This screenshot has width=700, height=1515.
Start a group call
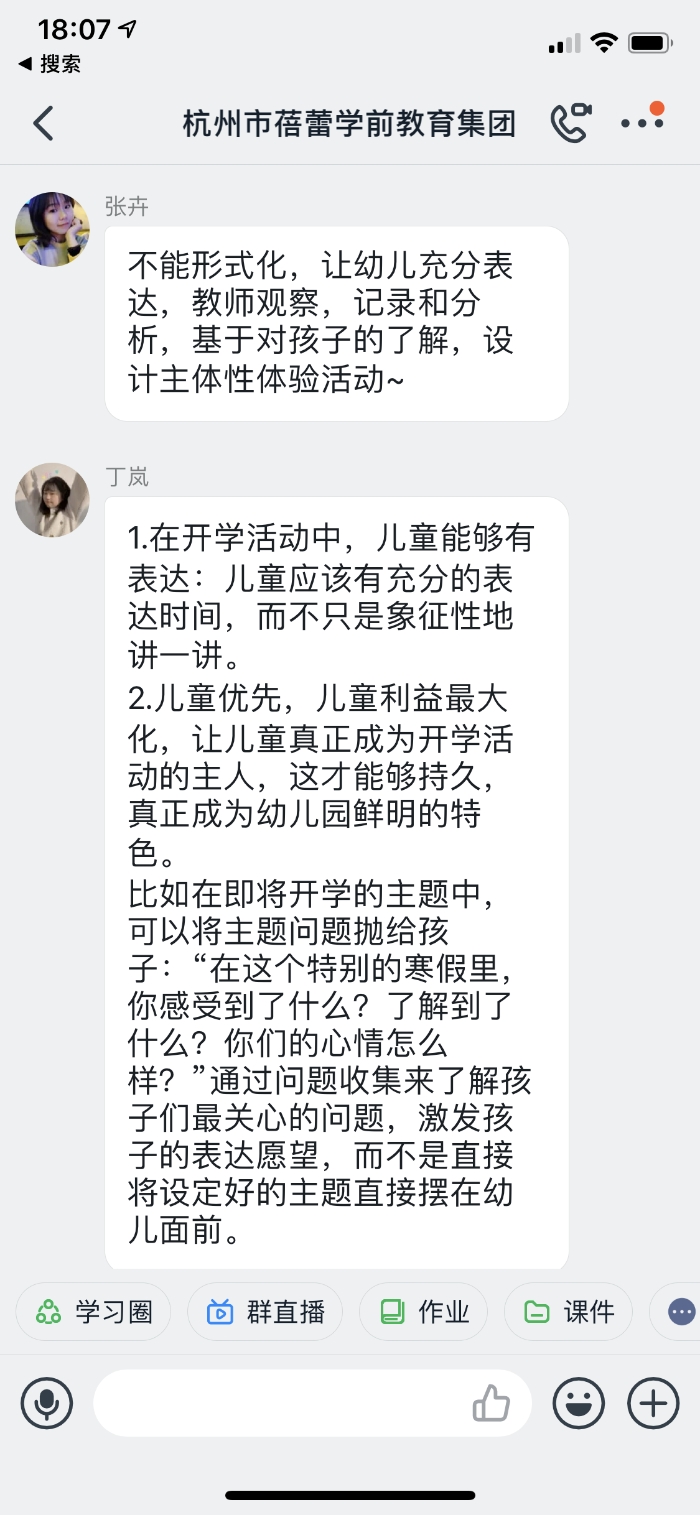coord(571,123)
